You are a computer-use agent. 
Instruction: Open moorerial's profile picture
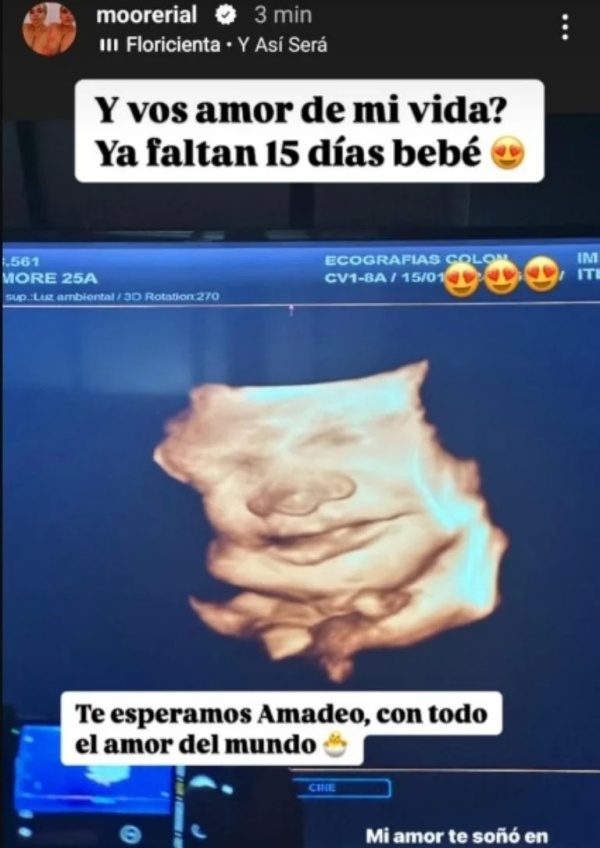click(x=48, y=29)
